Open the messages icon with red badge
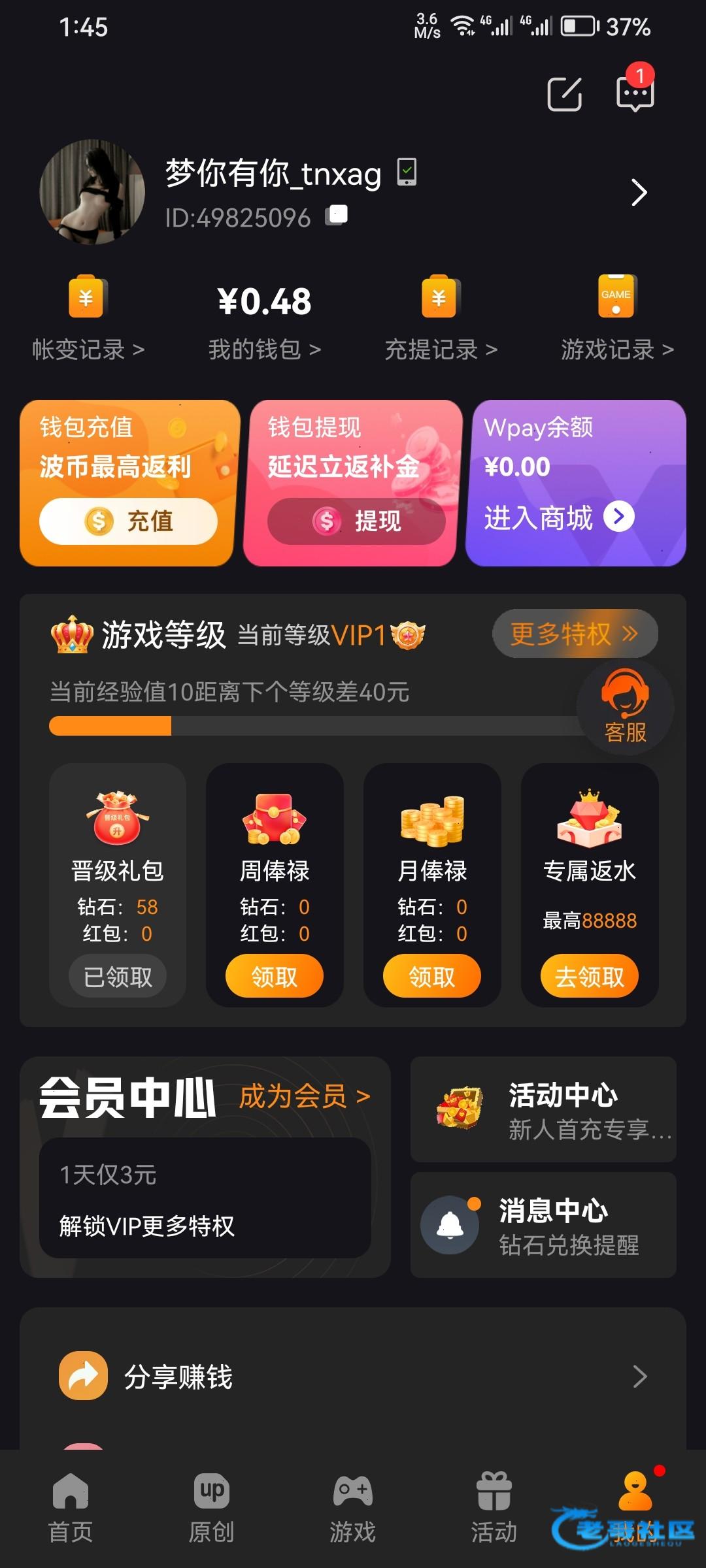706x1568 pixels. pyautogui.click(x=635, y=93)
